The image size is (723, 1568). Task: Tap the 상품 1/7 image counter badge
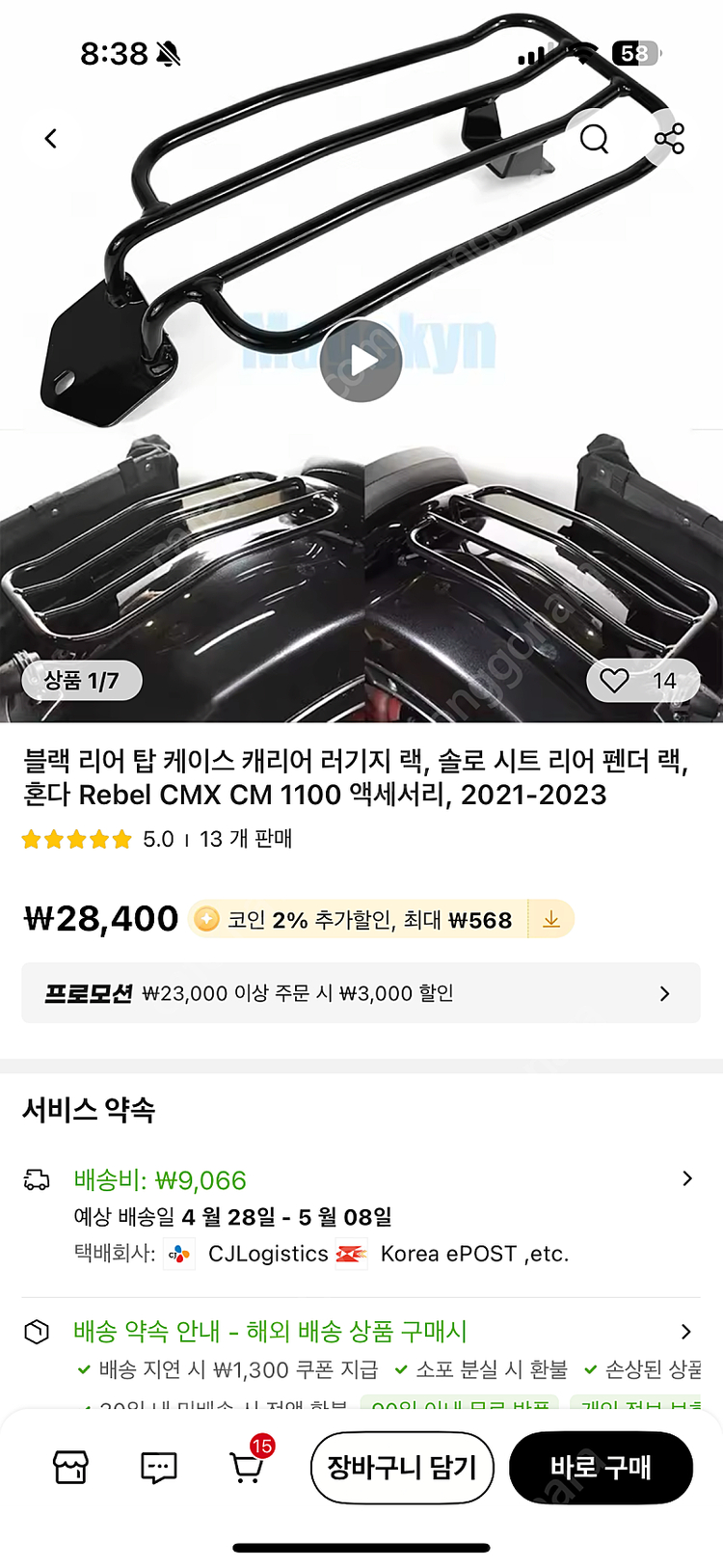(81, 680)
